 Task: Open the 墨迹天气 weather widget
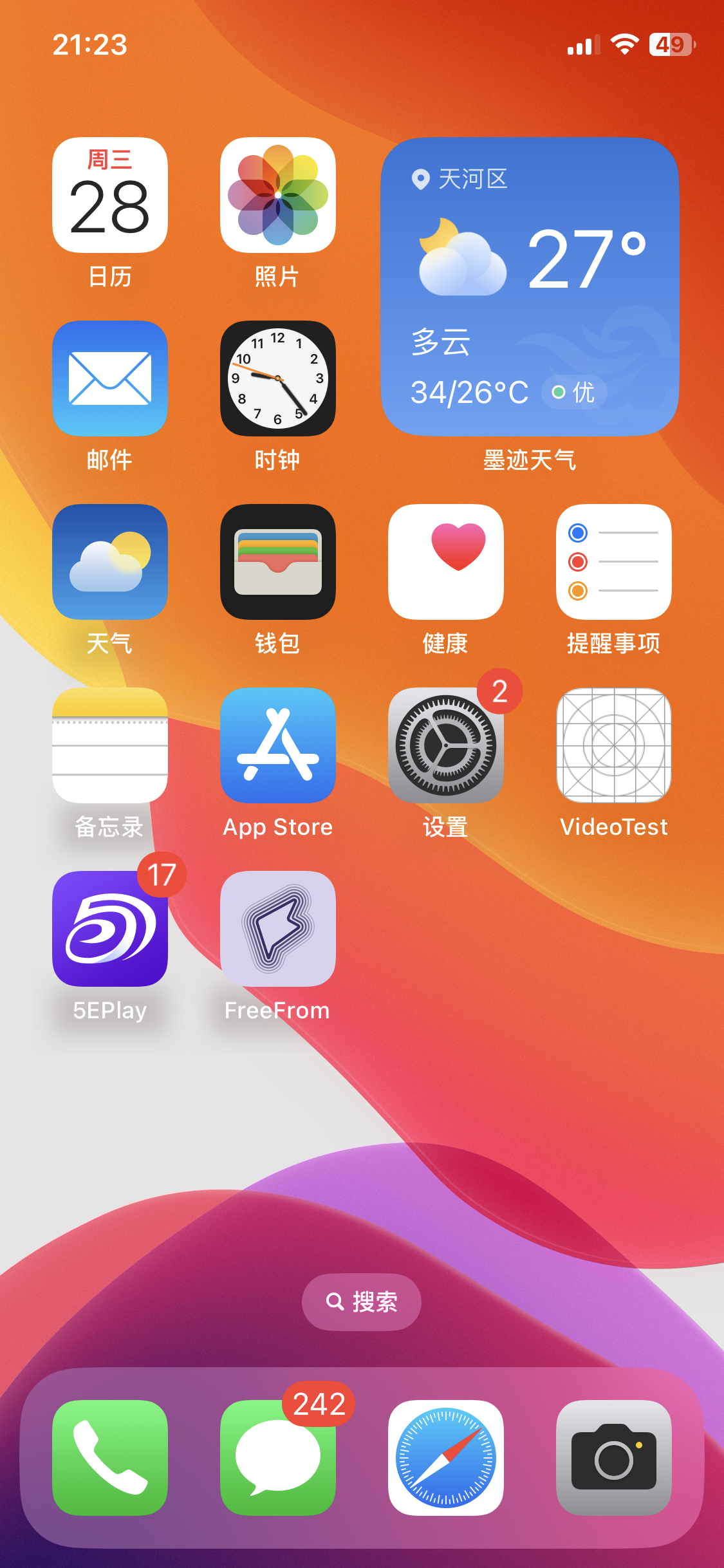(530, 286)
